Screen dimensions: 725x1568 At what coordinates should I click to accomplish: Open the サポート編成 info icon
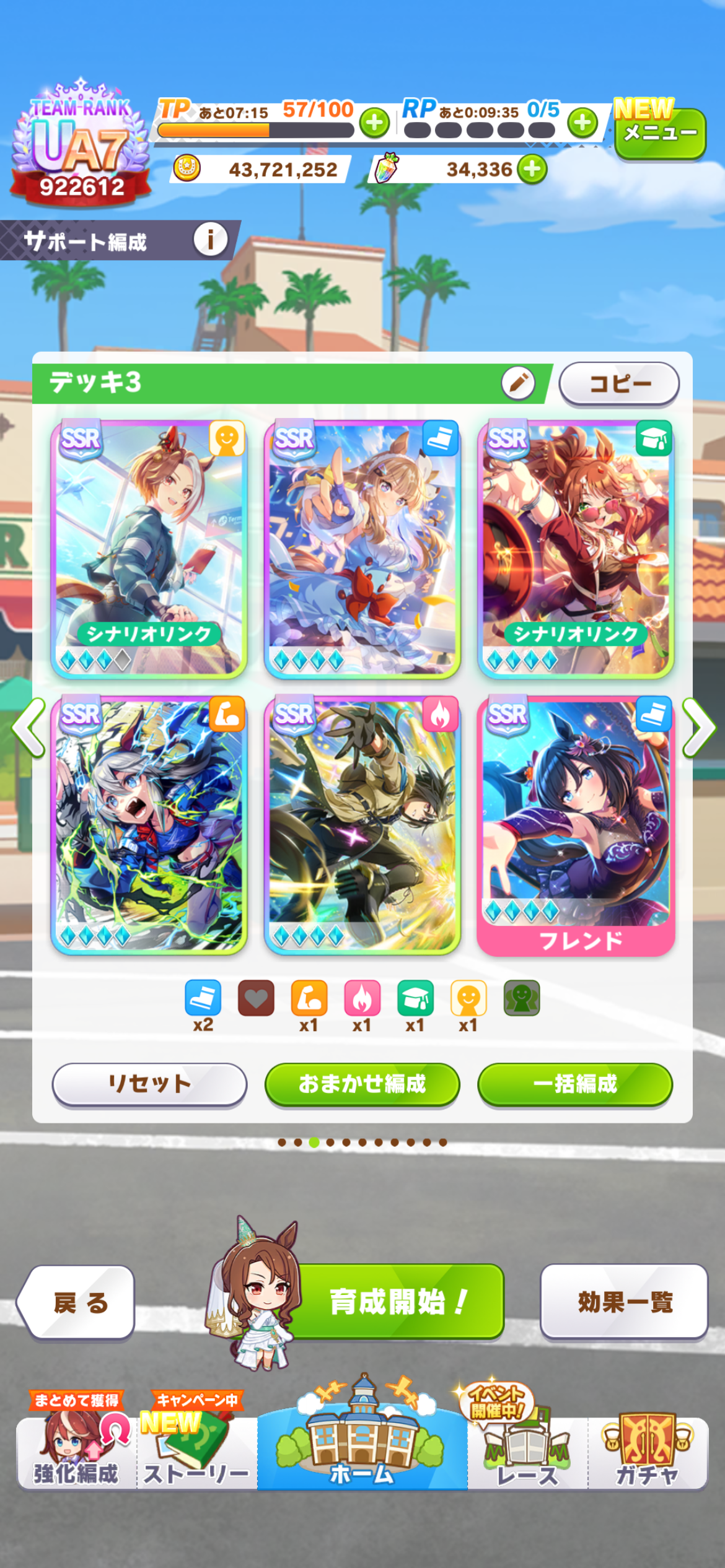[x=210, y=240]
